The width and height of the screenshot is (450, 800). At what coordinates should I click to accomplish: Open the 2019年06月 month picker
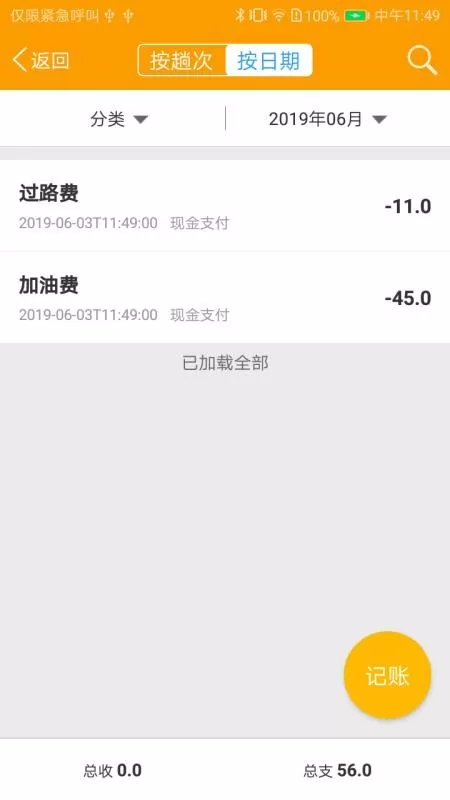click(328, 119)
